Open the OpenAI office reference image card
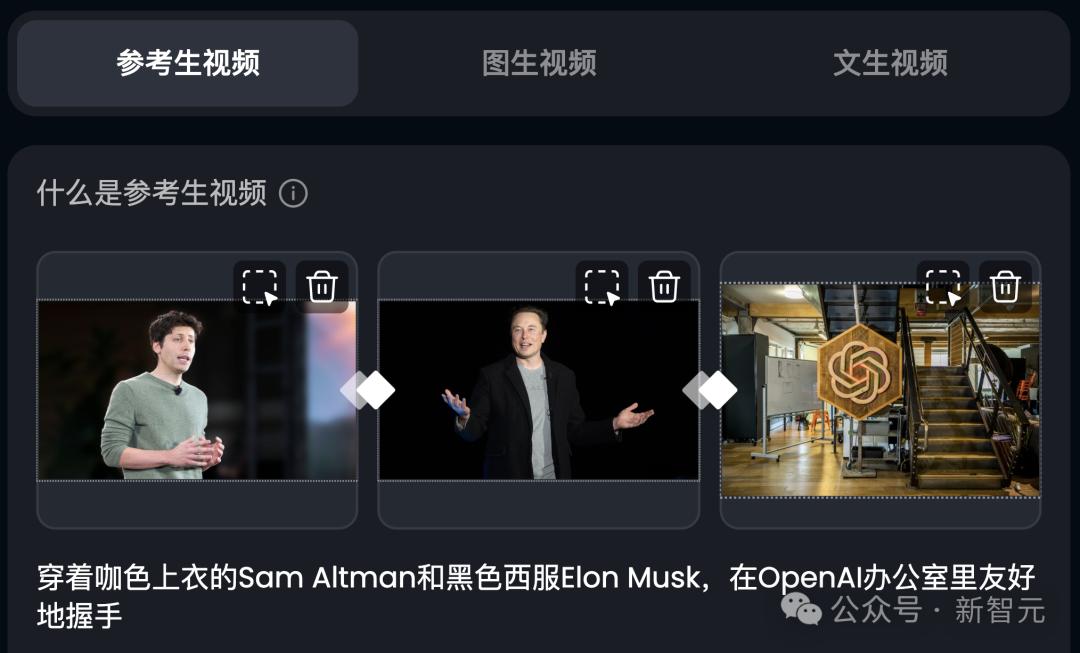The width and height of the screenshot is (1080, 653). tap(880, 400)
